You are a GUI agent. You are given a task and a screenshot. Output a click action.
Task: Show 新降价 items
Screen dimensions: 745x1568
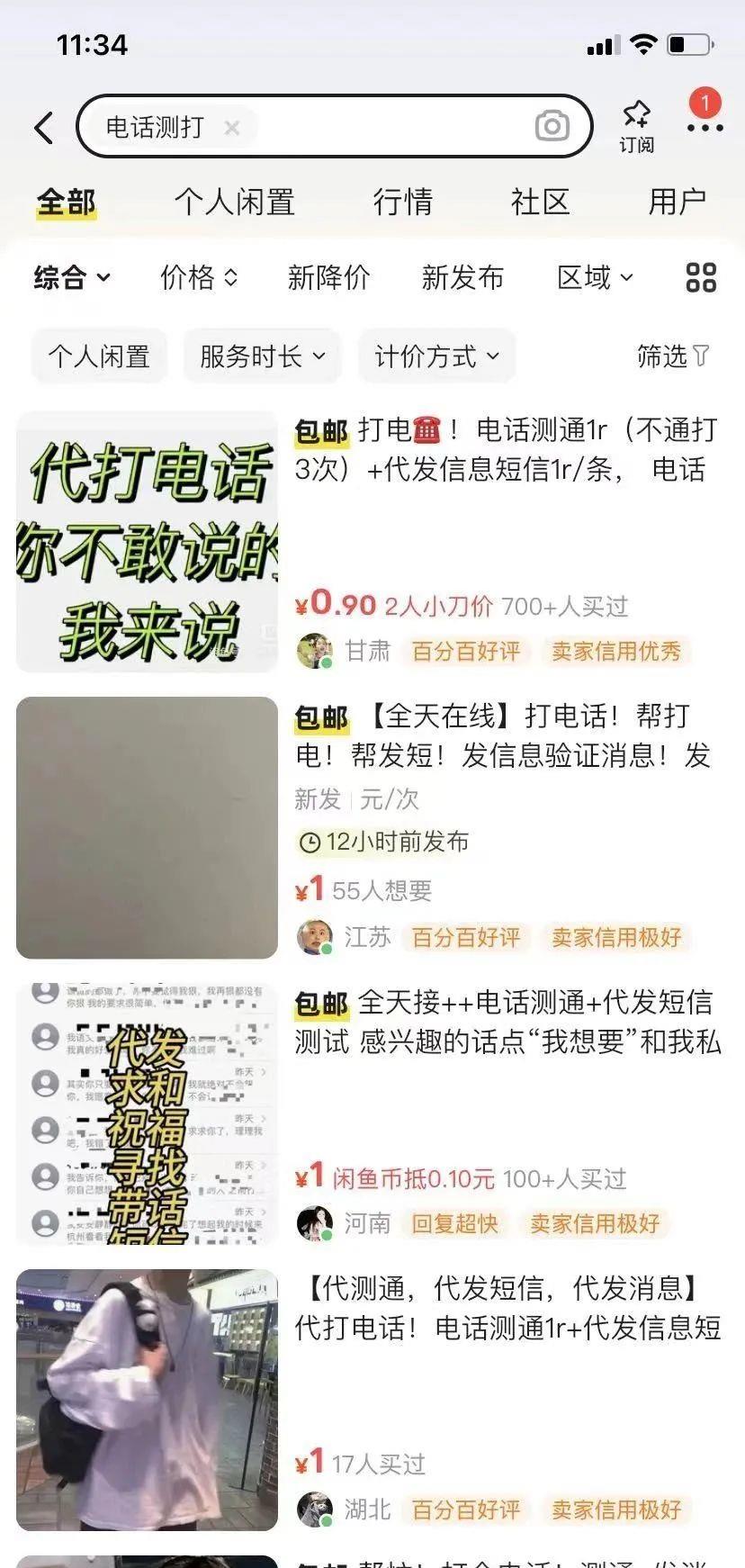pos(328,277)
